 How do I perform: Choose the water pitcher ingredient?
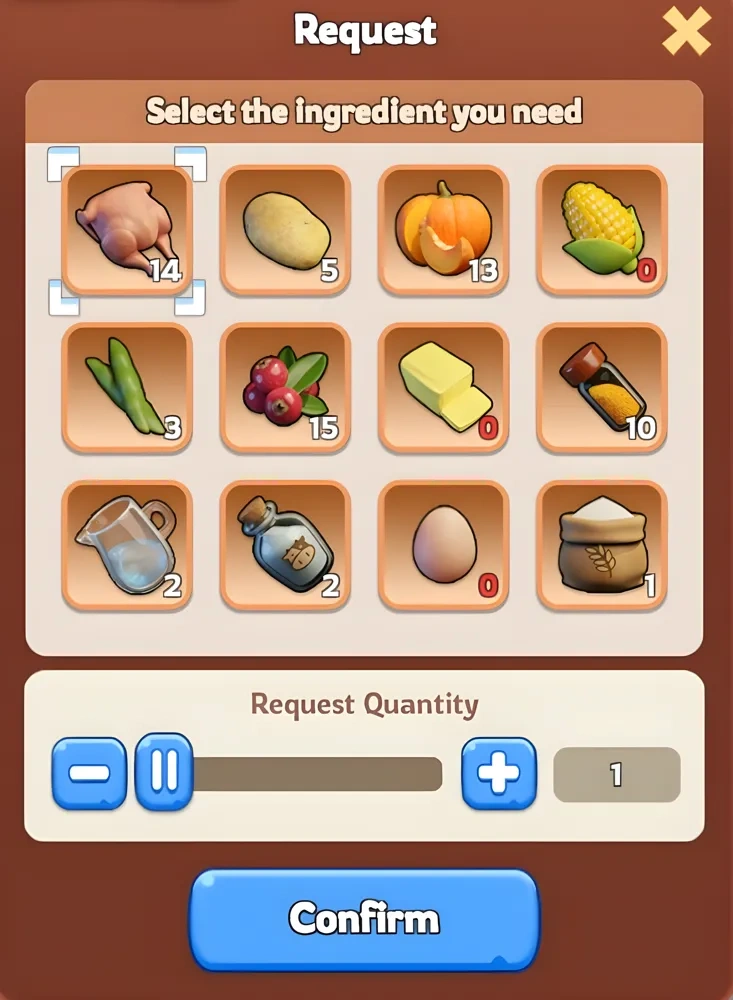pyautogui.click(x=127, y=546)
